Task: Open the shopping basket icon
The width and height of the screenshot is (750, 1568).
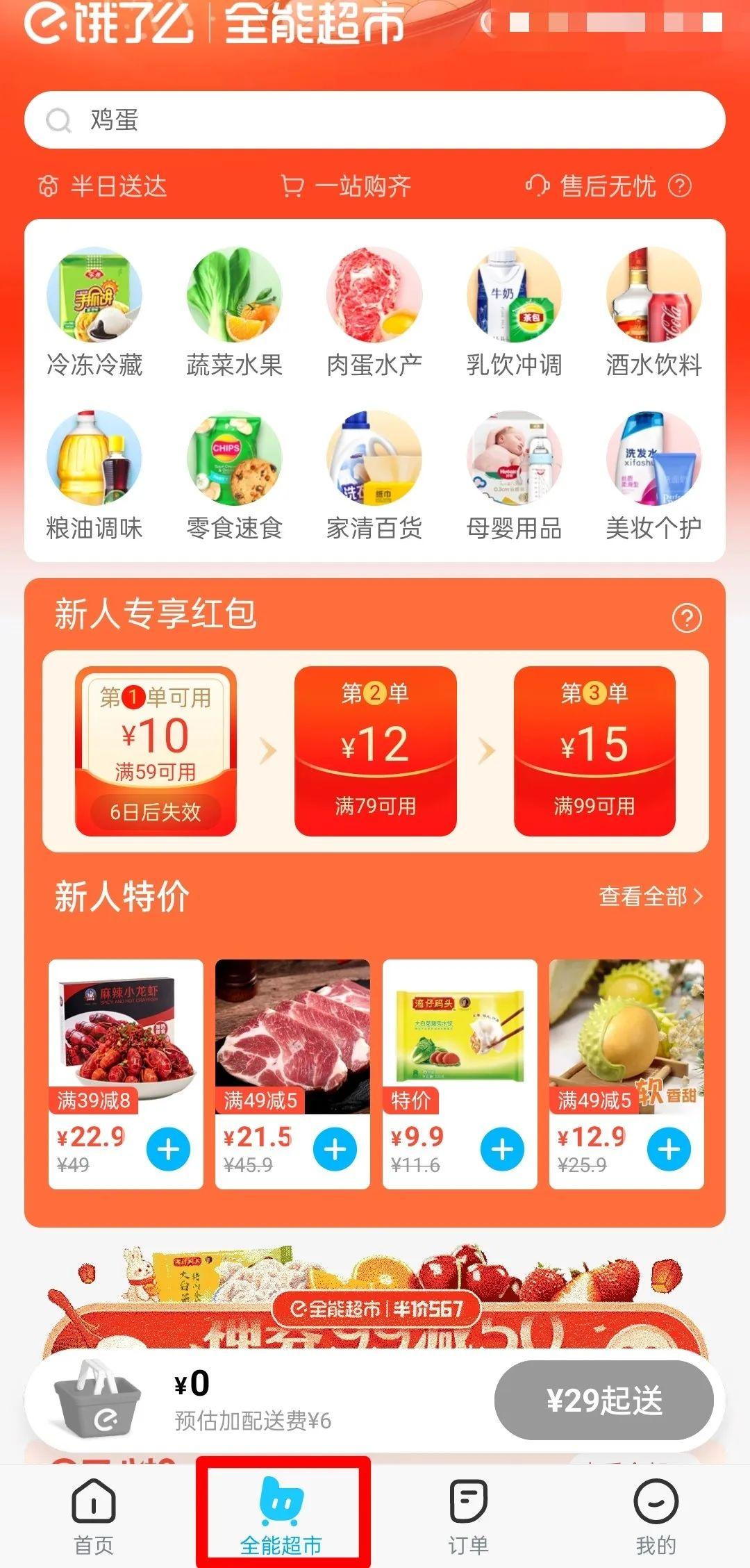Action: pos(97,1400)
